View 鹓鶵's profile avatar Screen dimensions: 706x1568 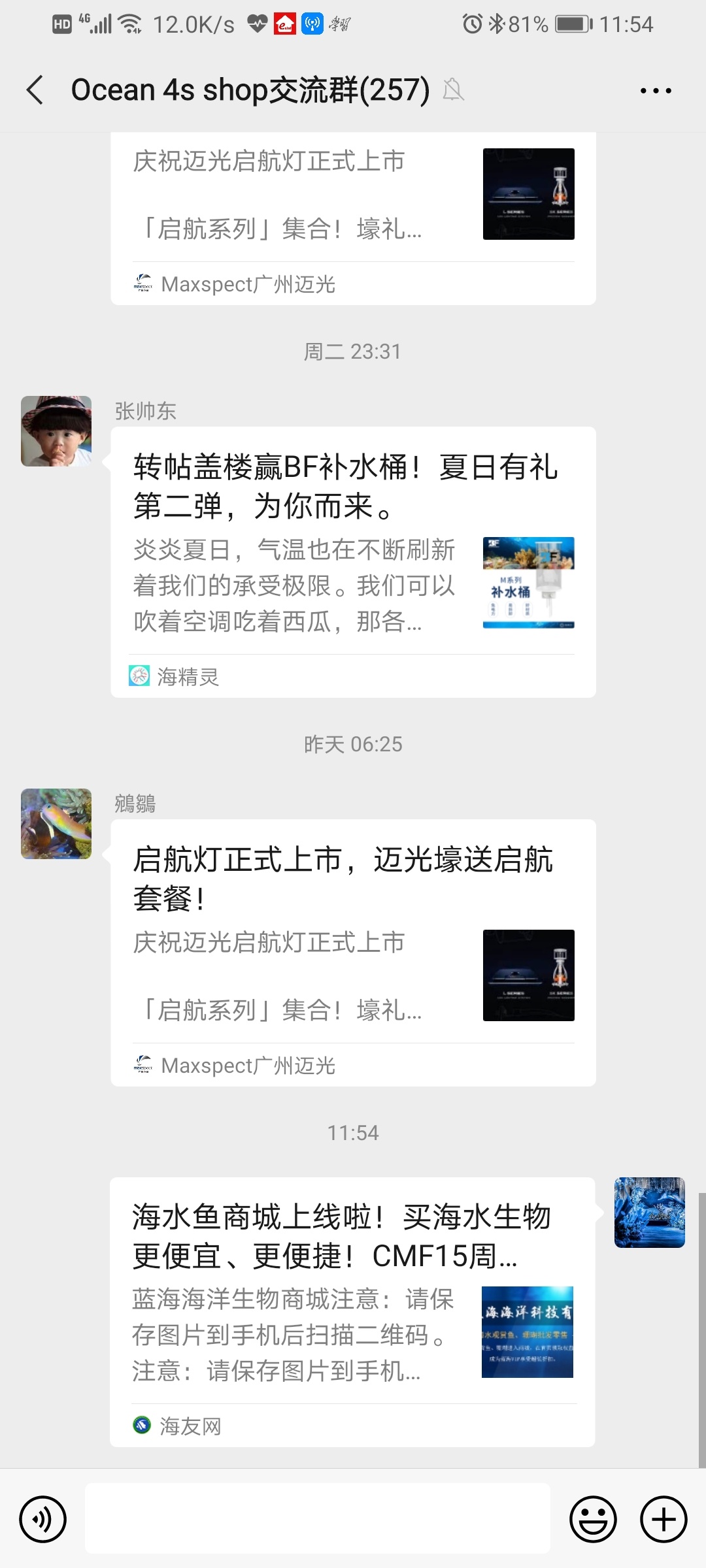point(56,824)
